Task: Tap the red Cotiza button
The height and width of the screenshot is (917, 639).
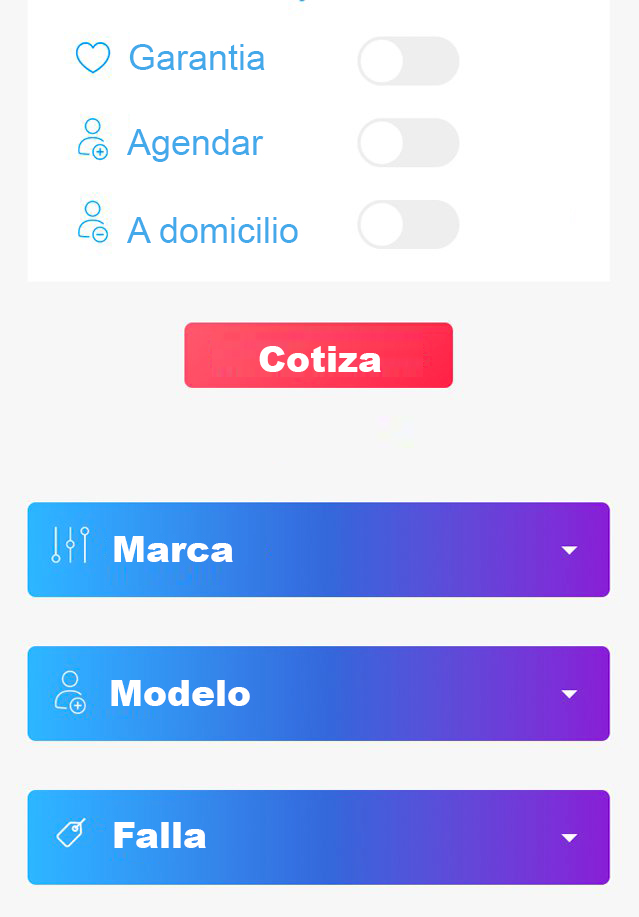Action: tap(318, 355)
